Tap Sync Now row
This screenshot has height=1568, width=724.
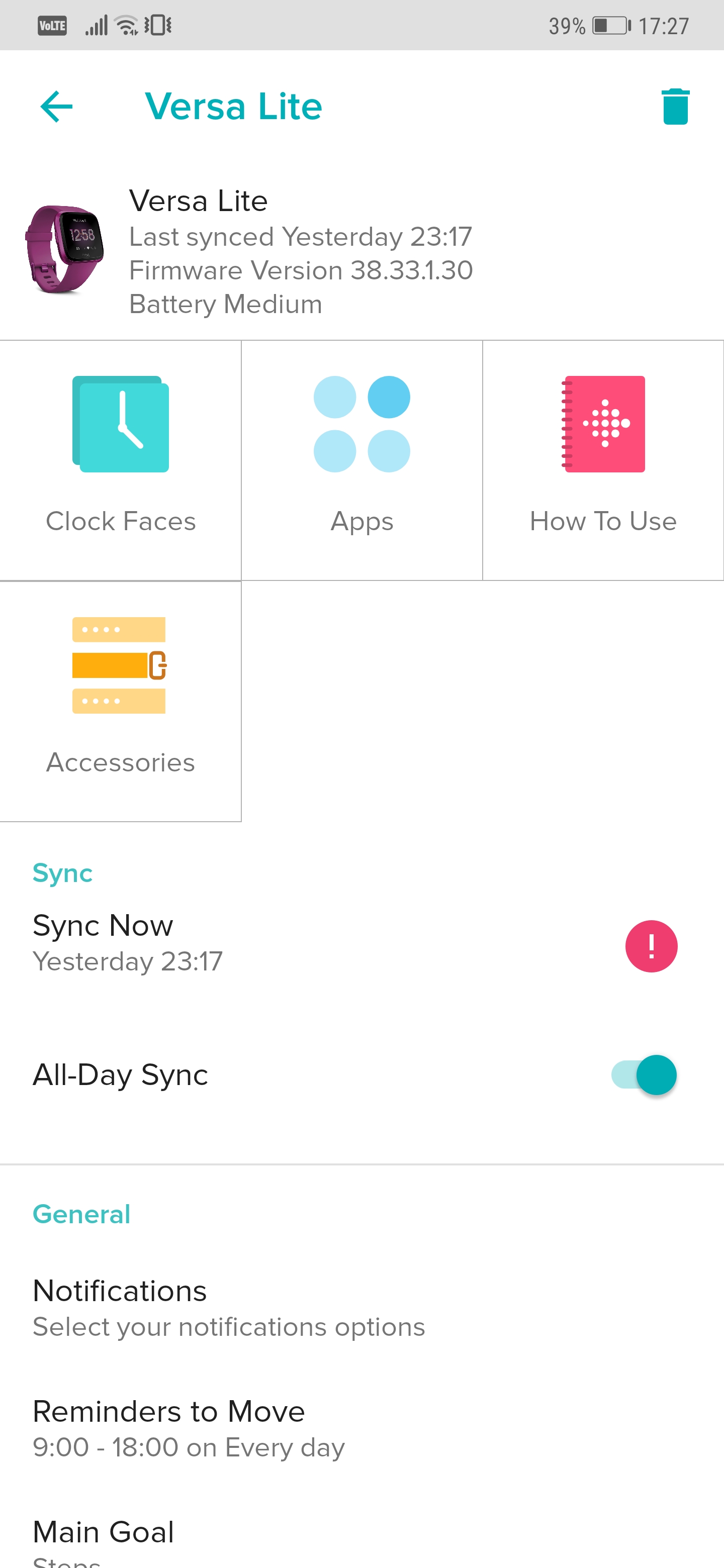pos(361,943)
